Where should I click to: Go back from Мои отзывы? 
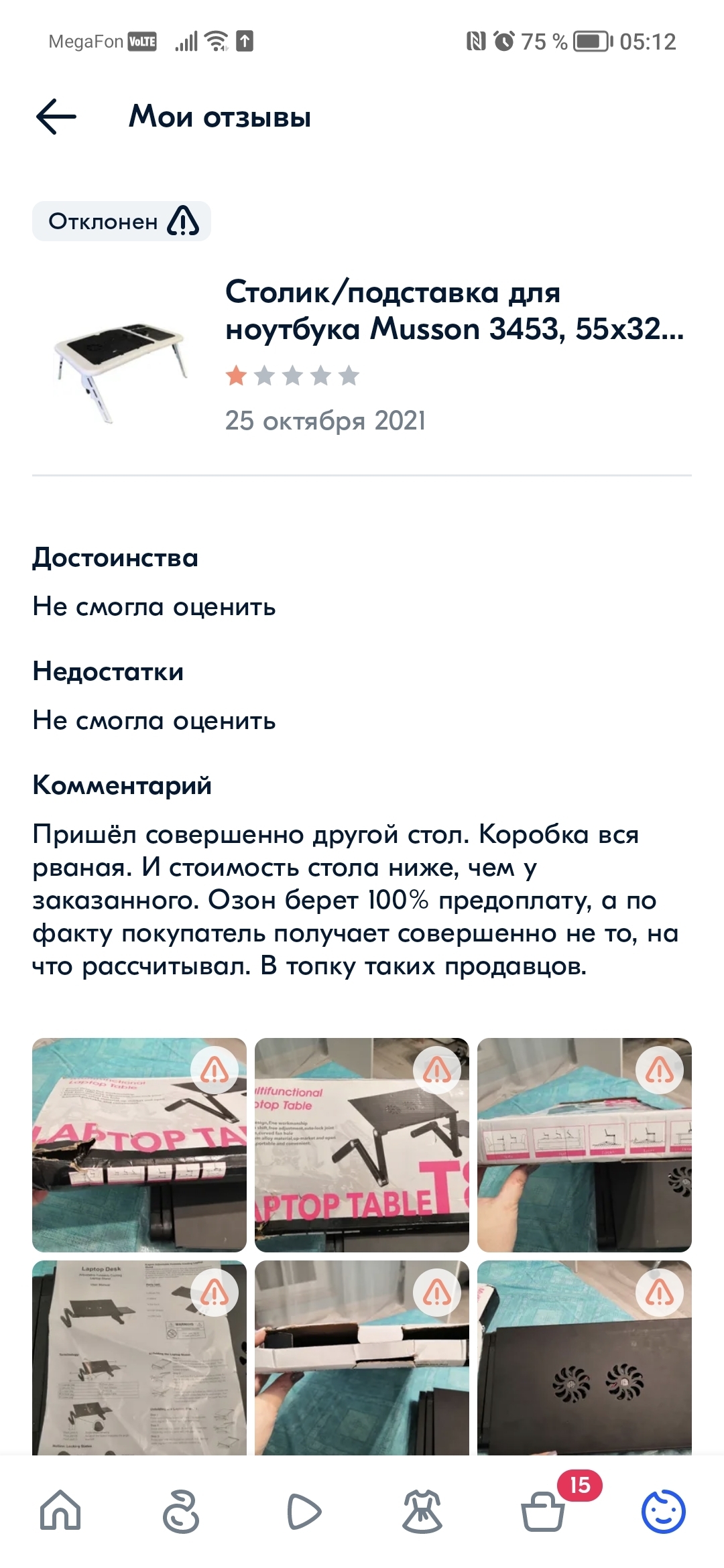(56, 117)
